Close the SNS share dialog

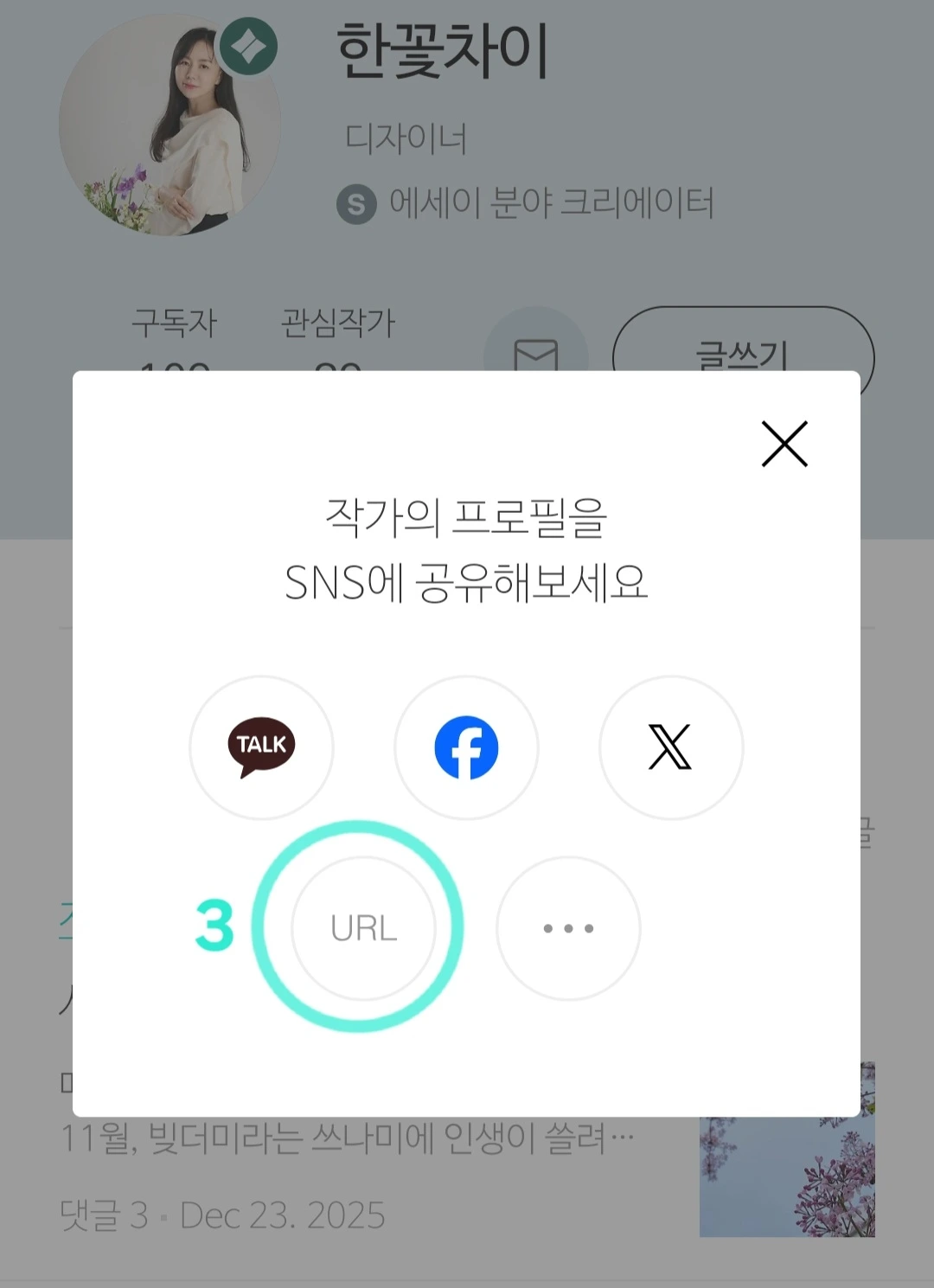[x=784, y=444]
